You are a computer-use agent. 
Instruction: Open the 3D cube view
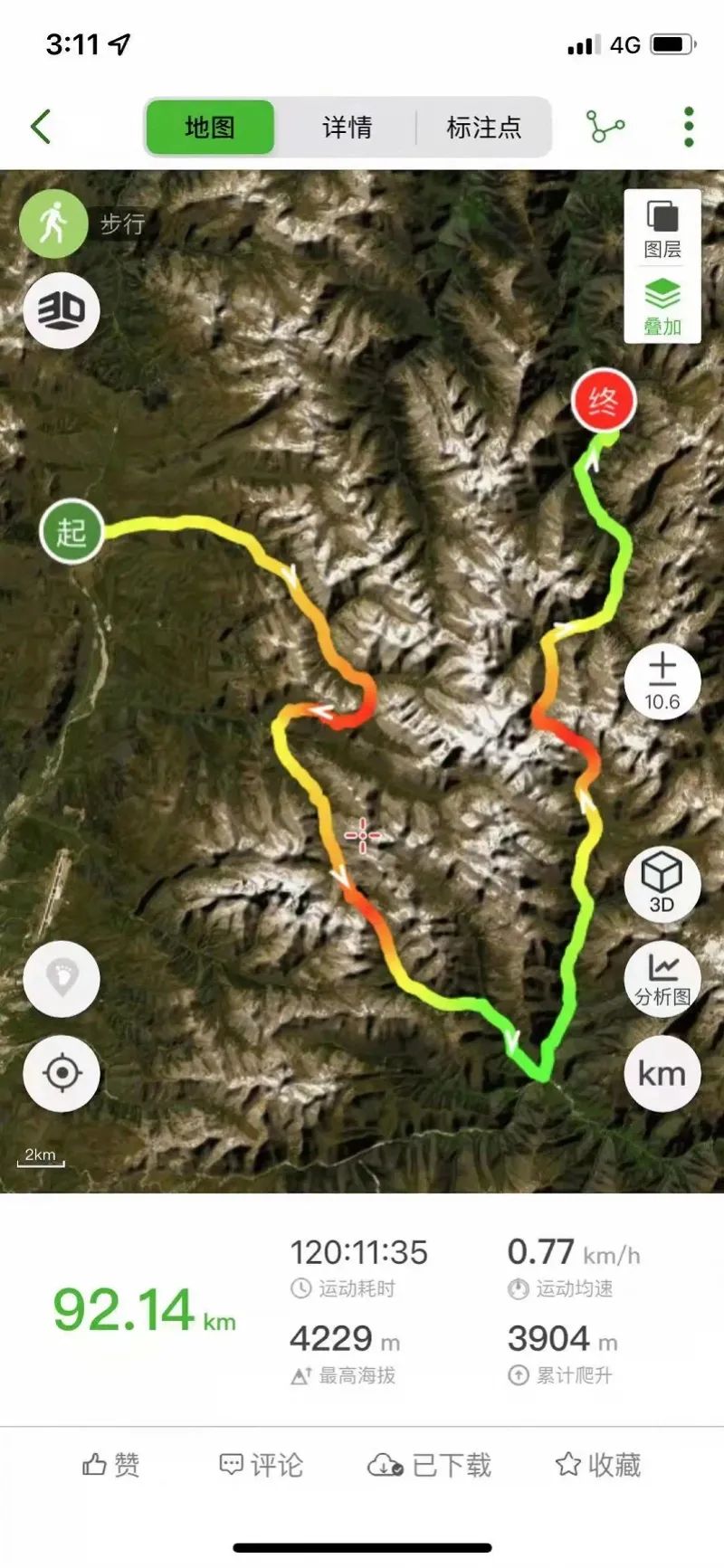pyautogui.click(x=662, y=882)
